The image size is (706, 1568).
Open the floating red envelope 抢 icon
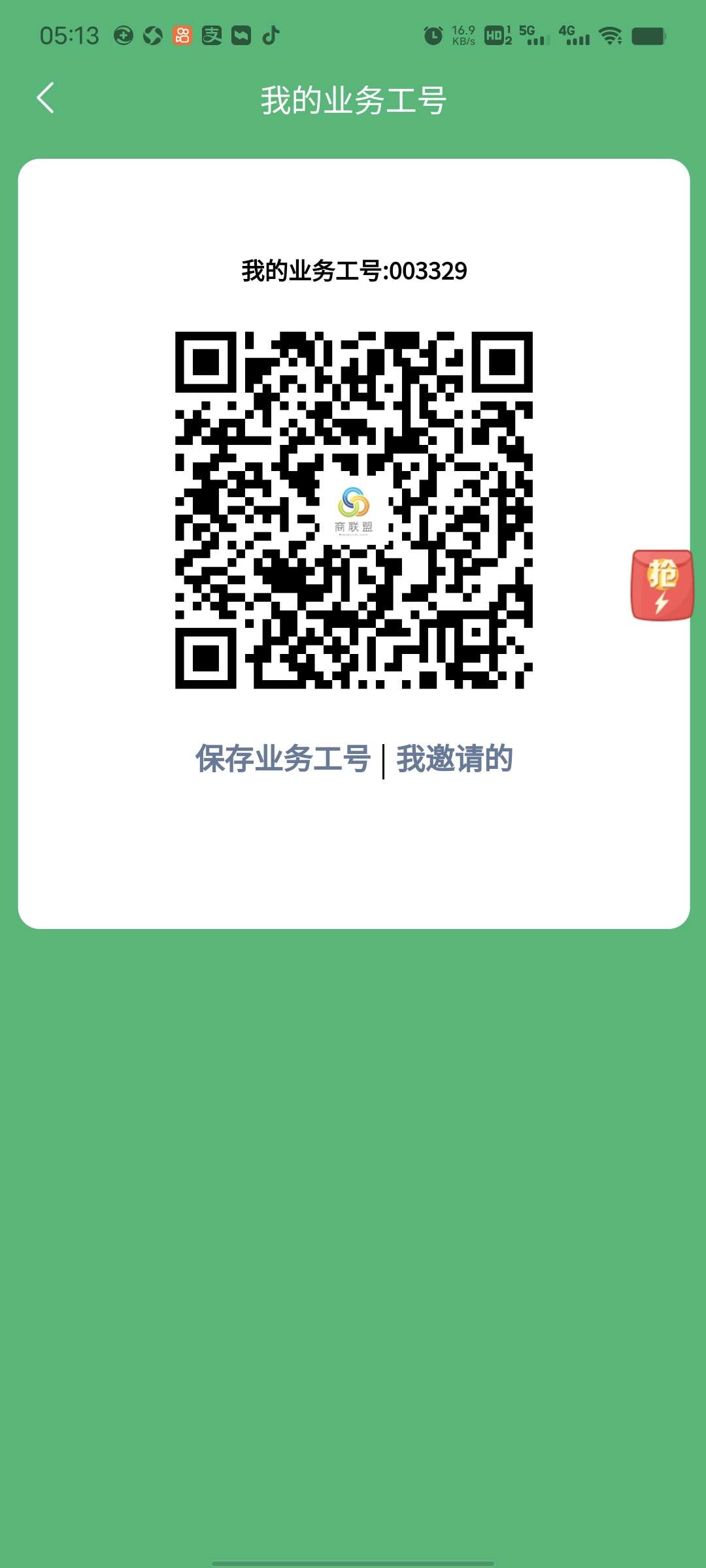(662, 585)
